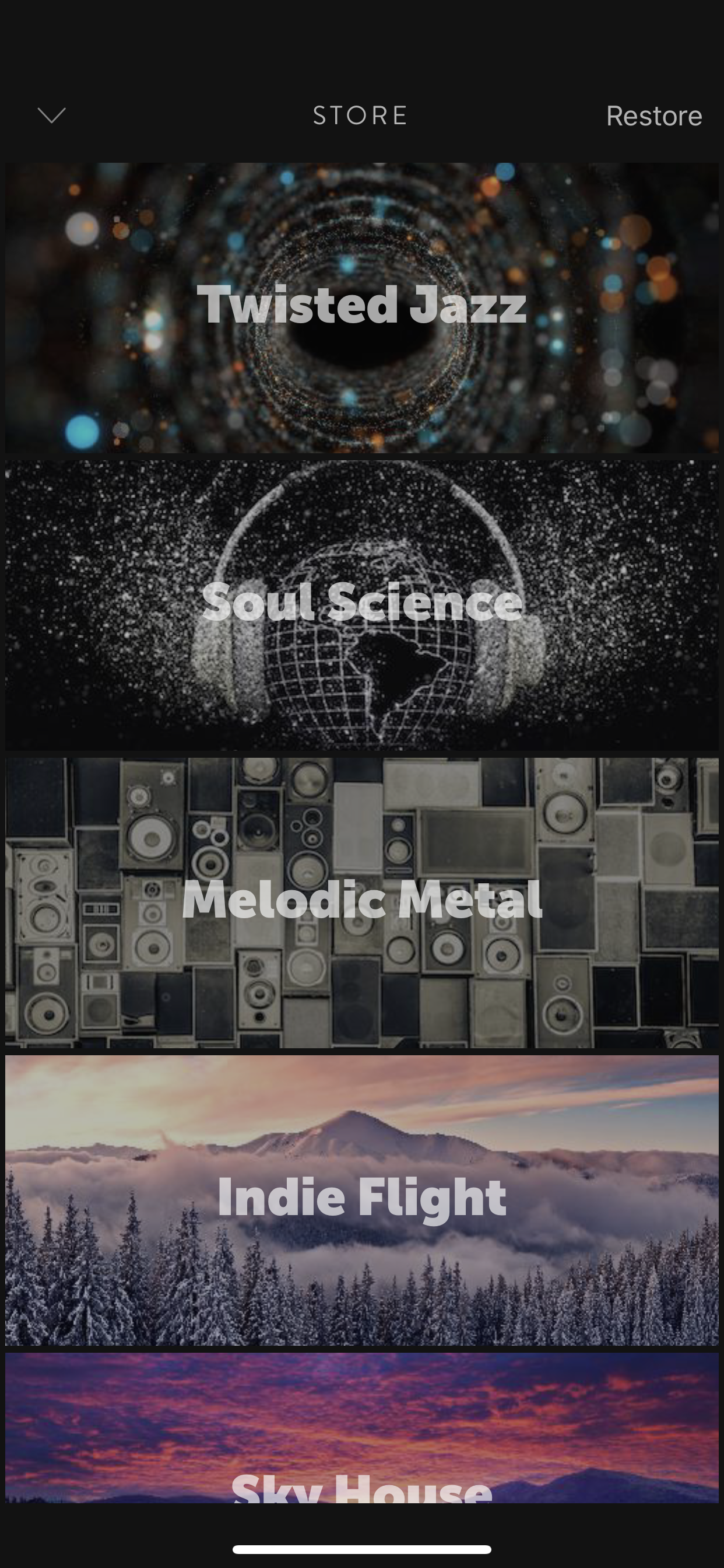Tap Restore to recover purchases
The width and height of the screenshot is (724, 1568).
653,116
